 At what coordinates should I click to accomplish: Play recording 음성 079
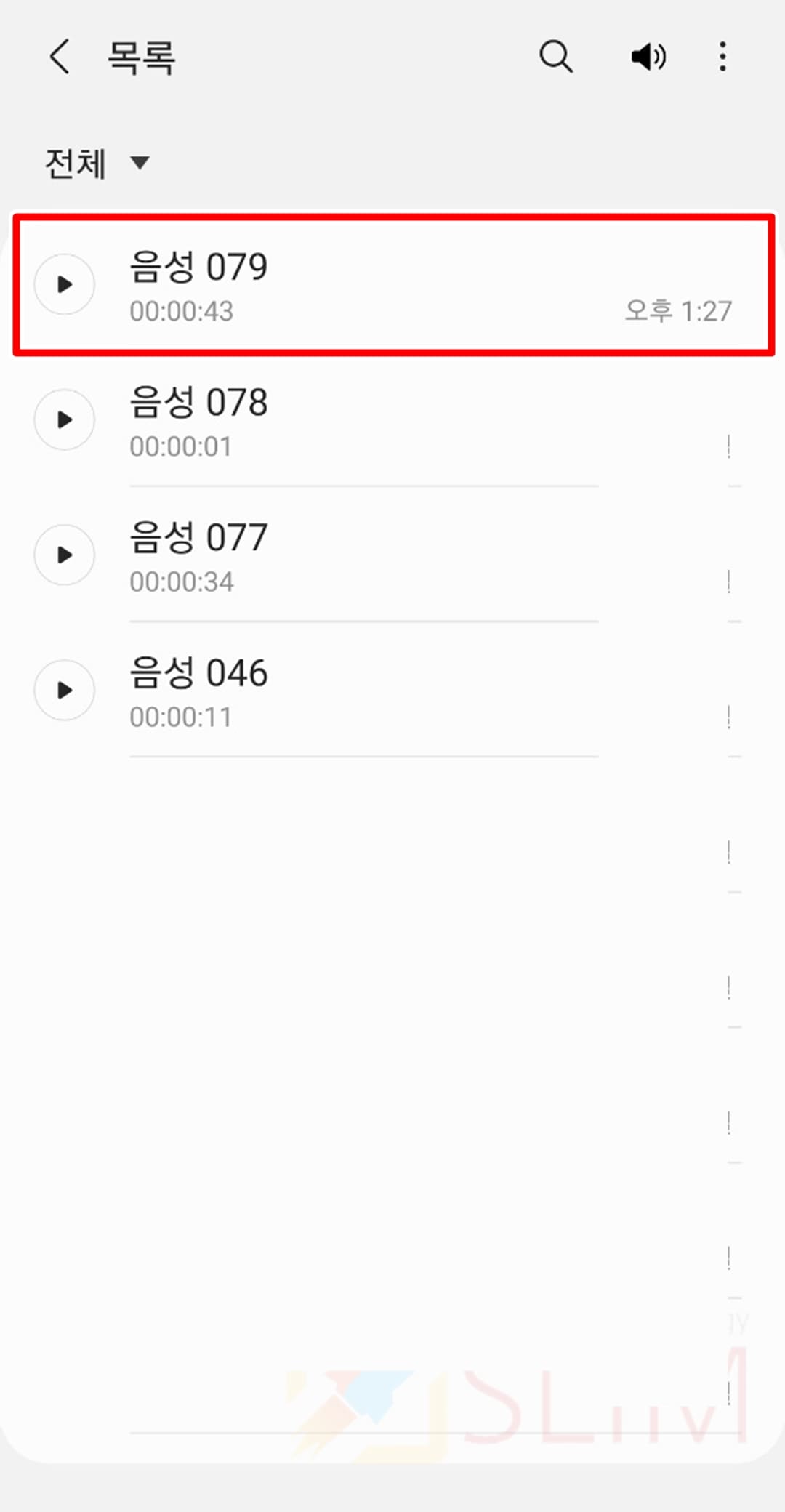(65, 284)
